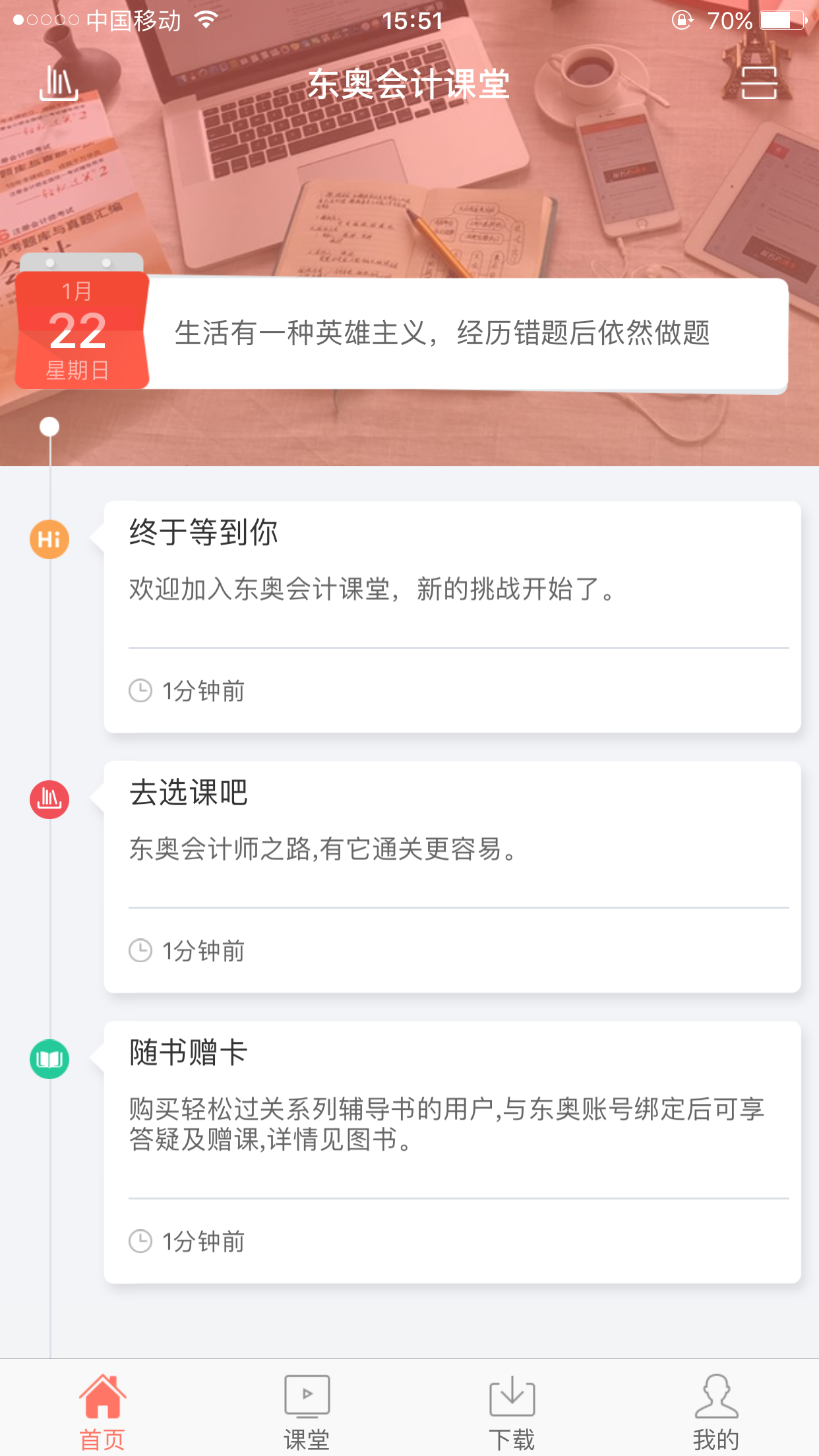819x1456 pixels.
Task: Open the scan icon in the header
Action: tap(759, 84)
